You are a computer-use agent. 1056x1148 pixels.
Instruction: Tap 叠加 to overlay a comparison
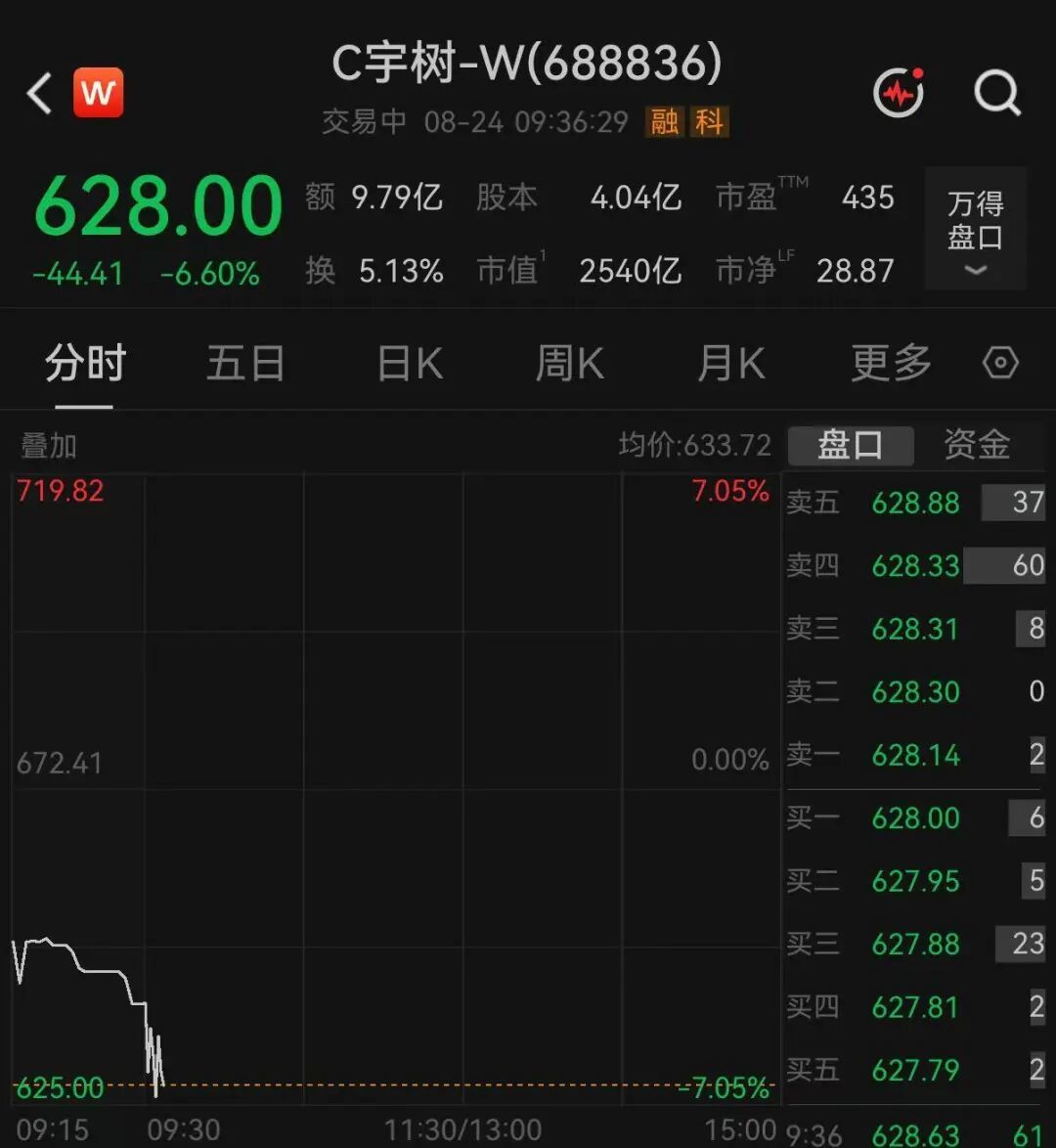[x=48, y=445]
